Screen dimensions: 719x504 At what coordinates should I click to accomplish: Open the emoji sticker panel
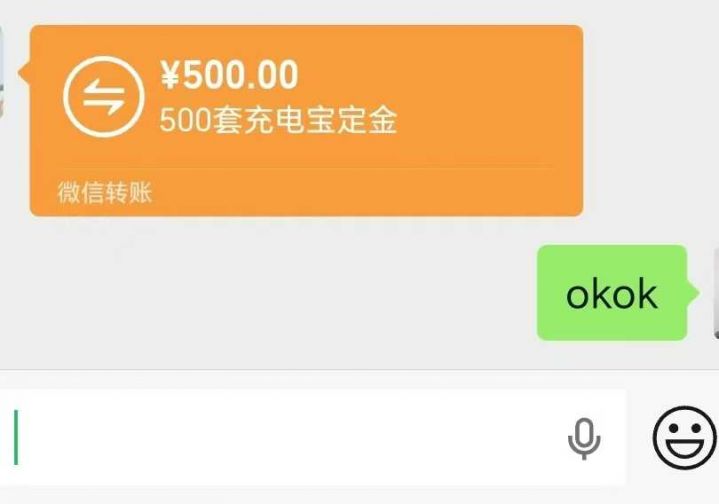[685, 438]
